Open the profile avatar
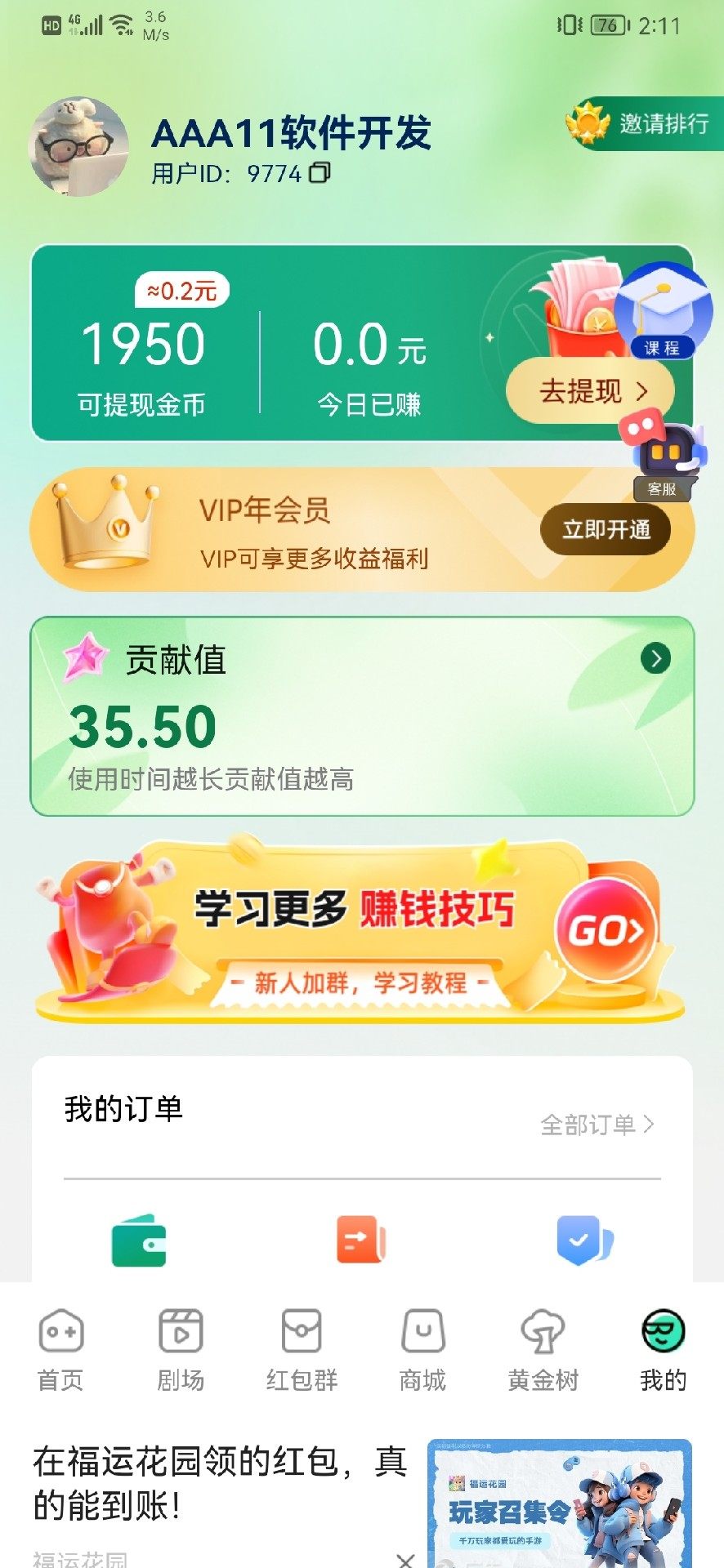Screen dimensions: 724x1568 click(x=78, y=147)
